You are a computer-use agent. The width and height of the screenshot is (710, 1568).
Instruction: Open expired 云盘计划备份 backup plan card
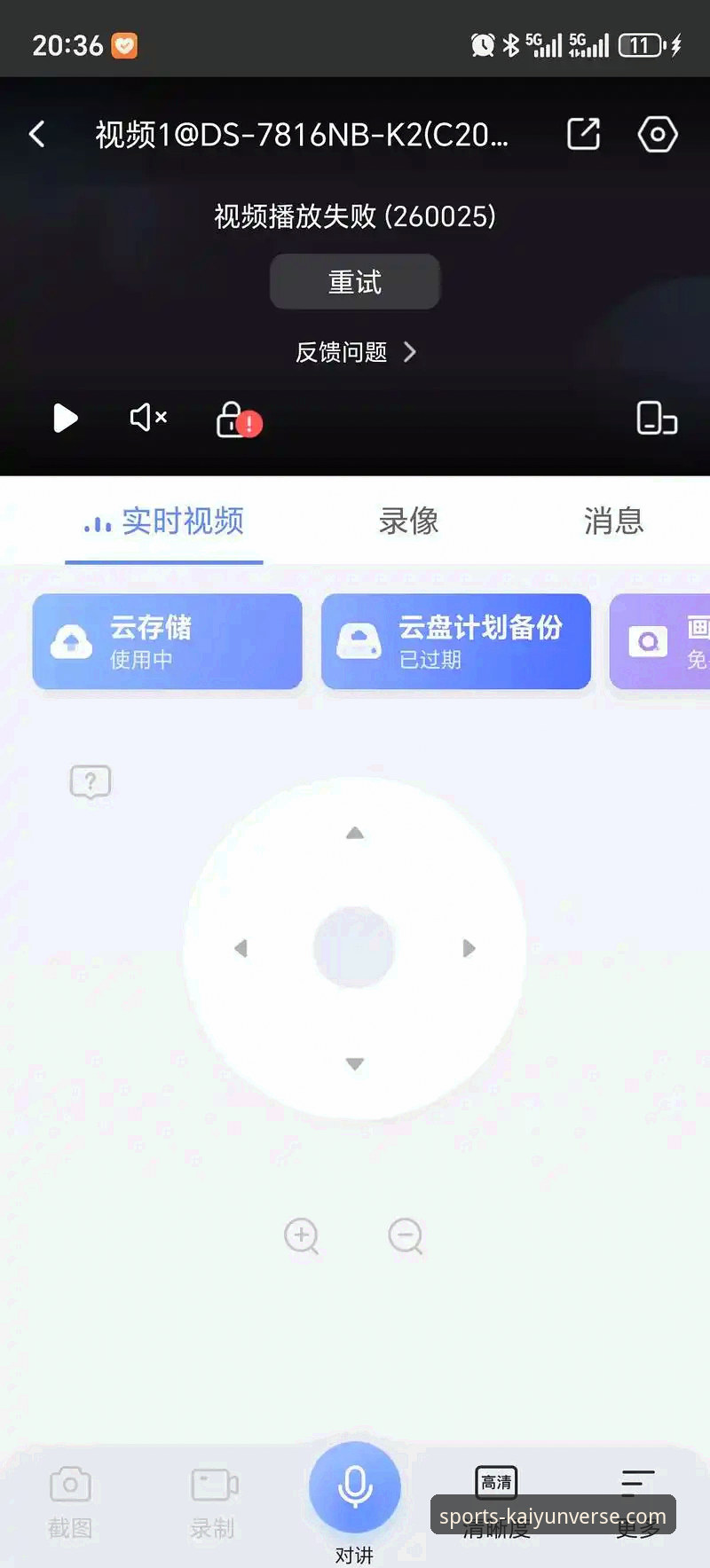tap(455, 641)
